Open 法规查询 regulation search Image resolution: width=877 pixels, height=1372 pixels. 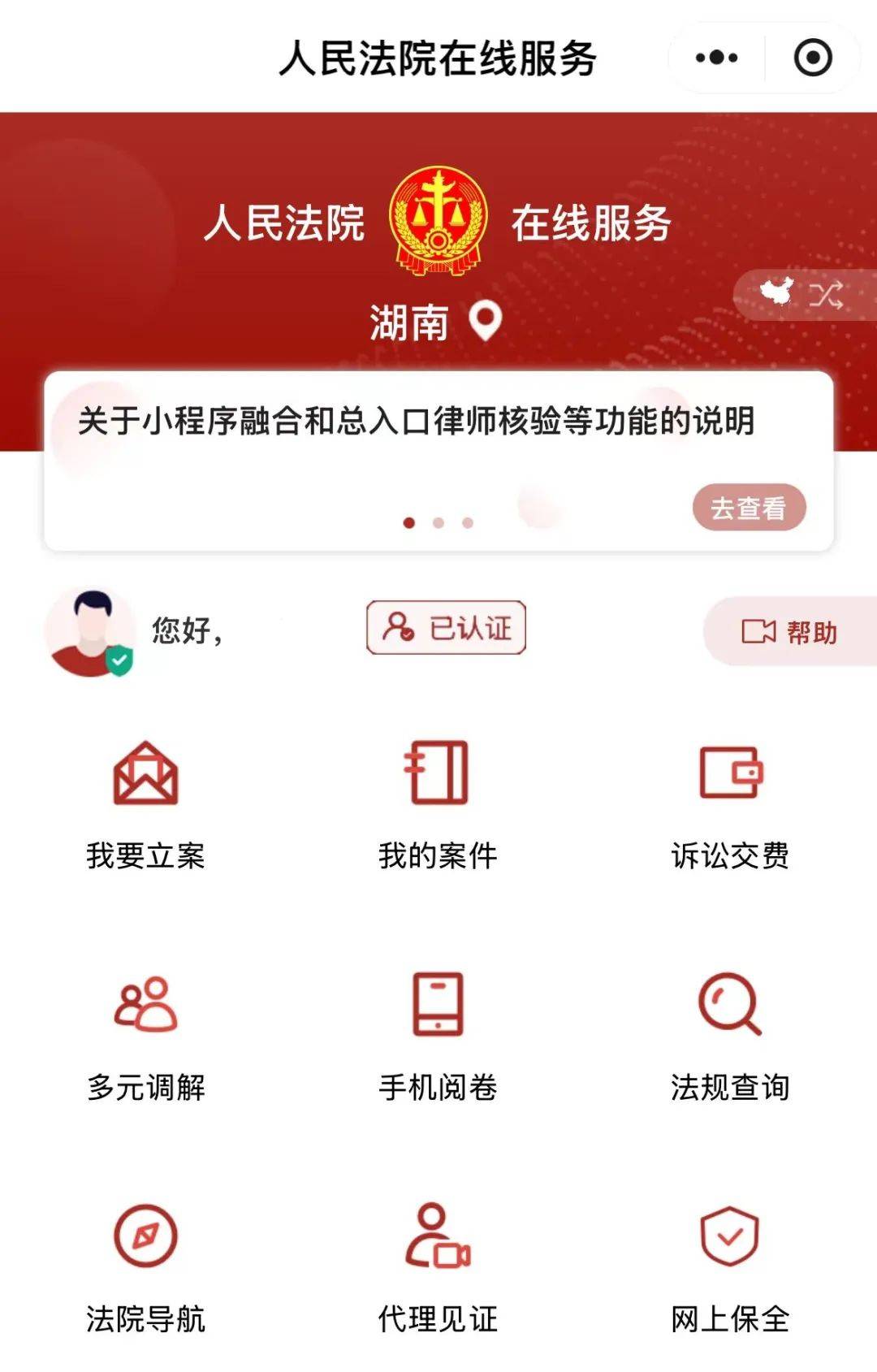click(x=729, y=1036)
